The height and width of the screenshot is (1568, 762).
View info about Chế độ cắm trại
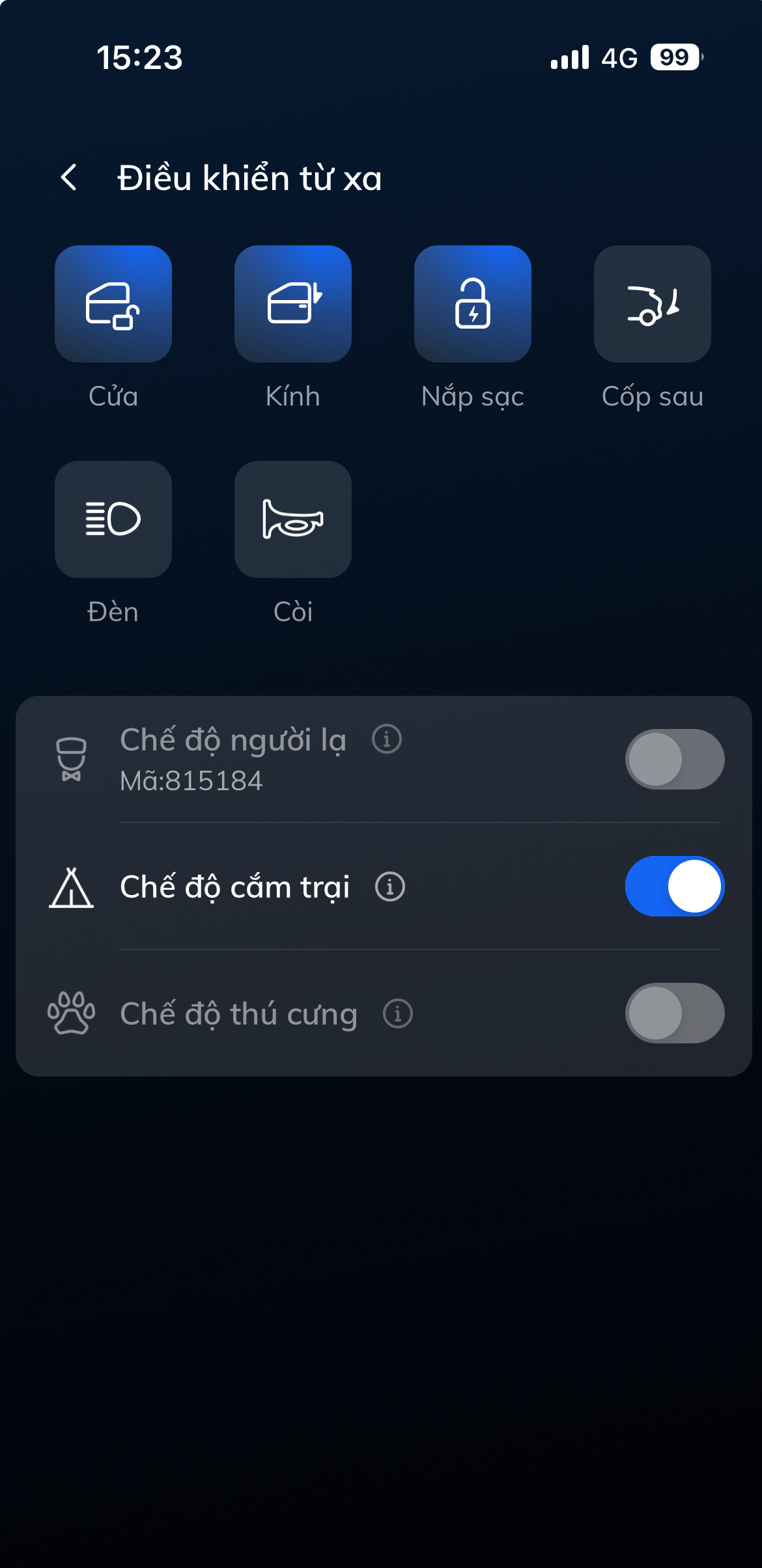click(390, 887)
